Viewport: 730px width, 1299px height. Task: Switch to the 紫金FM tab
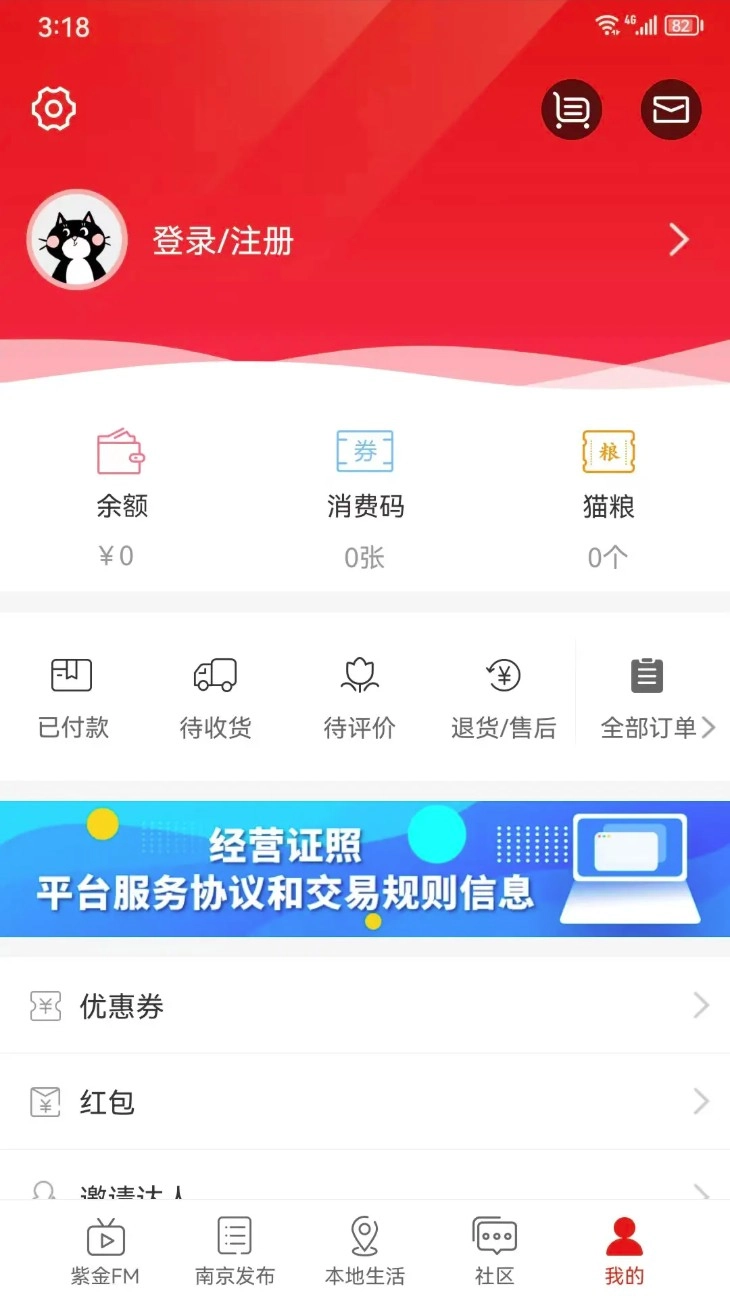pos(104,1248)
